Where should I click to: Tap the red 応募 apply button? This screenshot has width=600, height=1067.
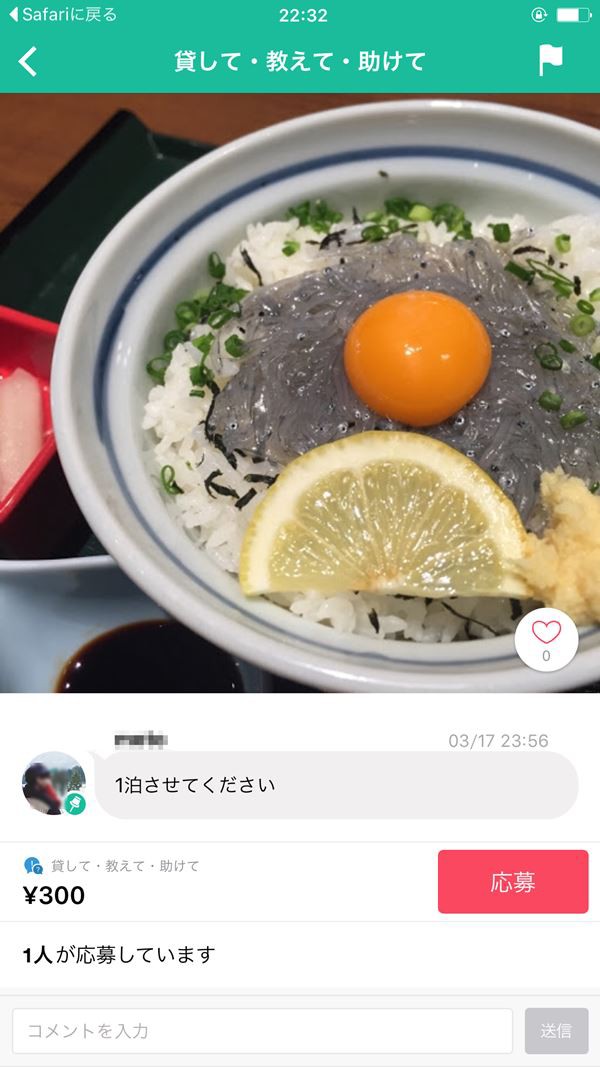[513, 882]
